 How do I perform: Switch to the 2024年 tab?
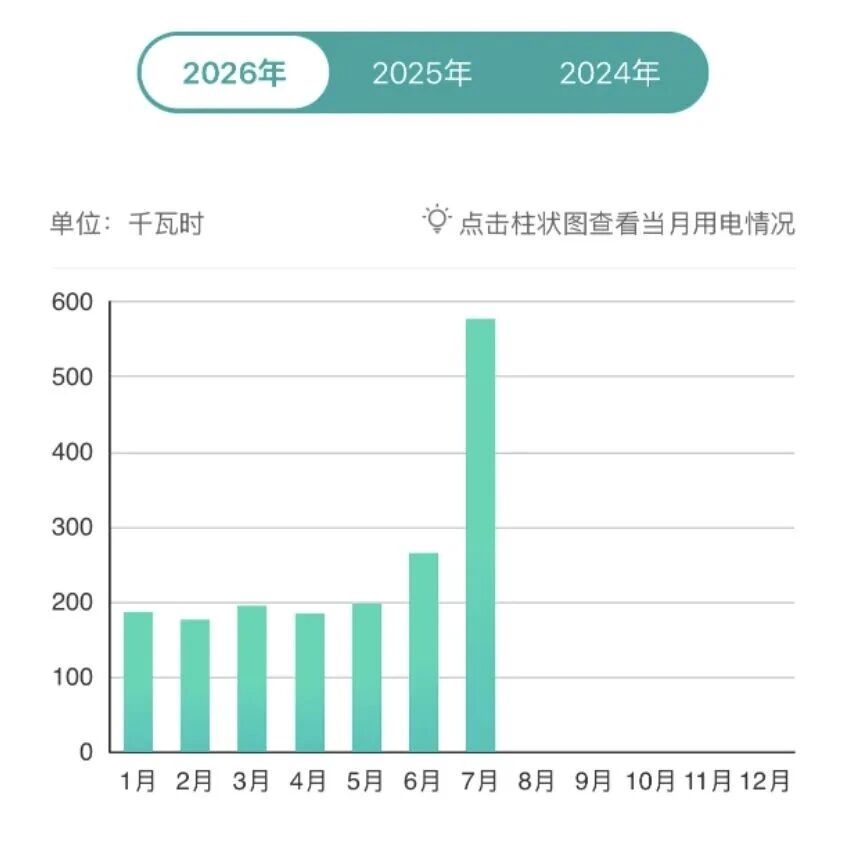click(x=610, y=72)
